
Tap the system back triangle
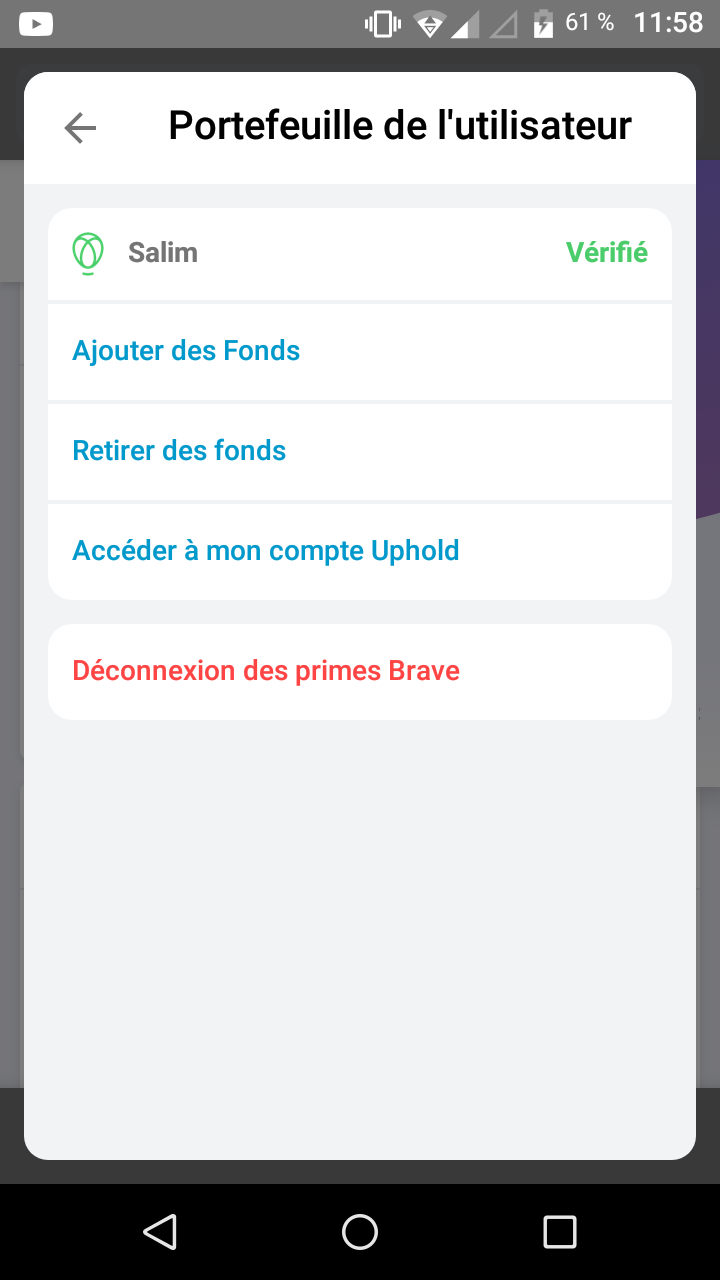[160, 1232]
